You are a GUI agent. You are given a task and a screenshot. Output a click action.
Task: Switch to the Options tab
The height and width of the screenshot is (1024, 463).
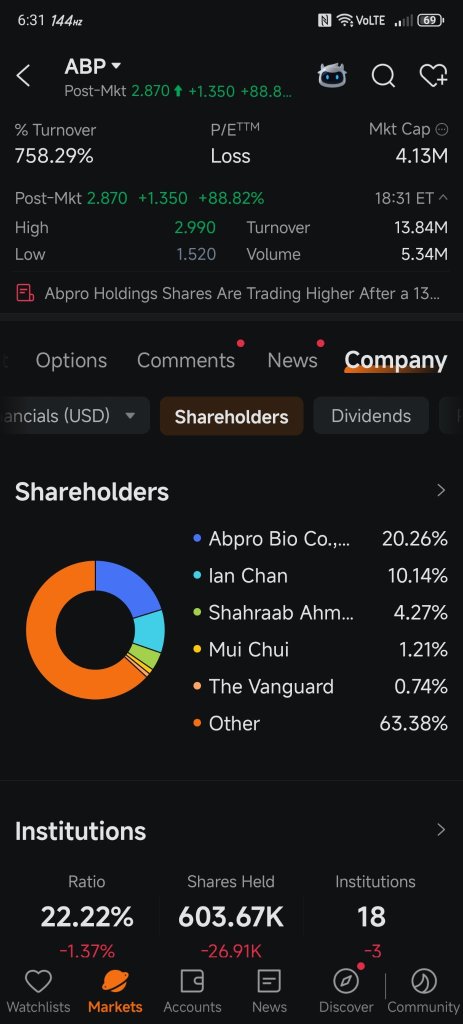[x=71, y=360]
